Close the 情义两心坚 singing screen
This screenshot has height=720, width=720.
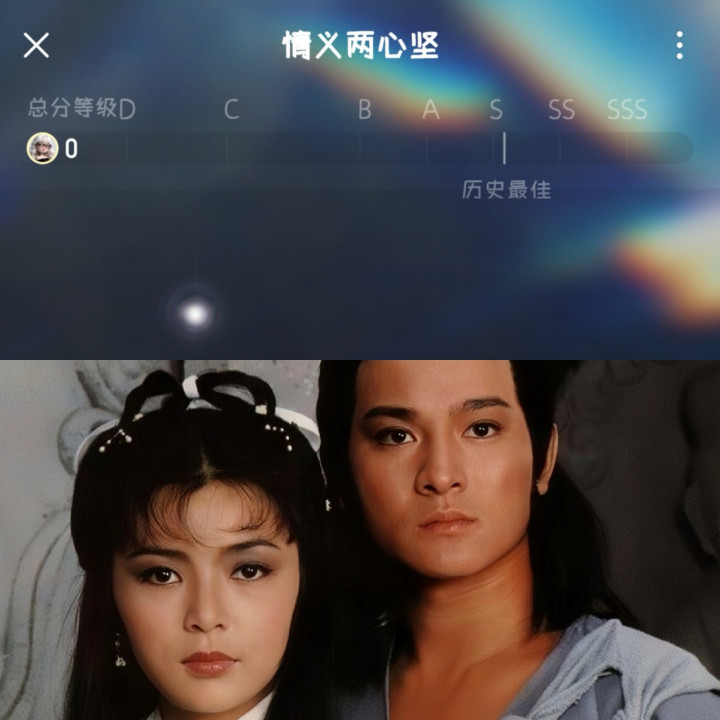pyautogui.click(x=36, y=45)
